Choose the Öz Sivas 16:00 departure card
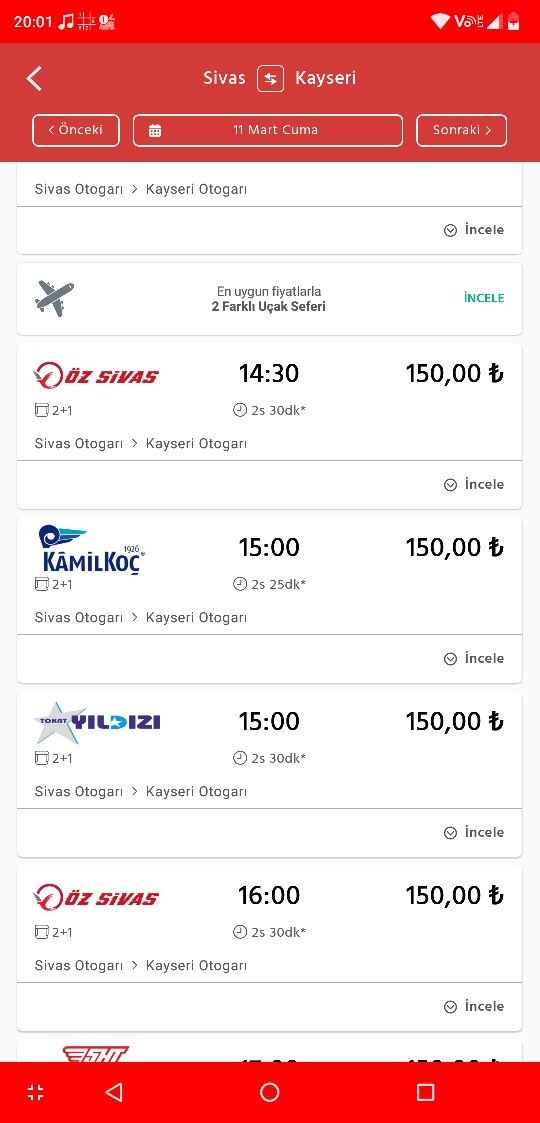 pyautogui.click(x=269, y=923)
